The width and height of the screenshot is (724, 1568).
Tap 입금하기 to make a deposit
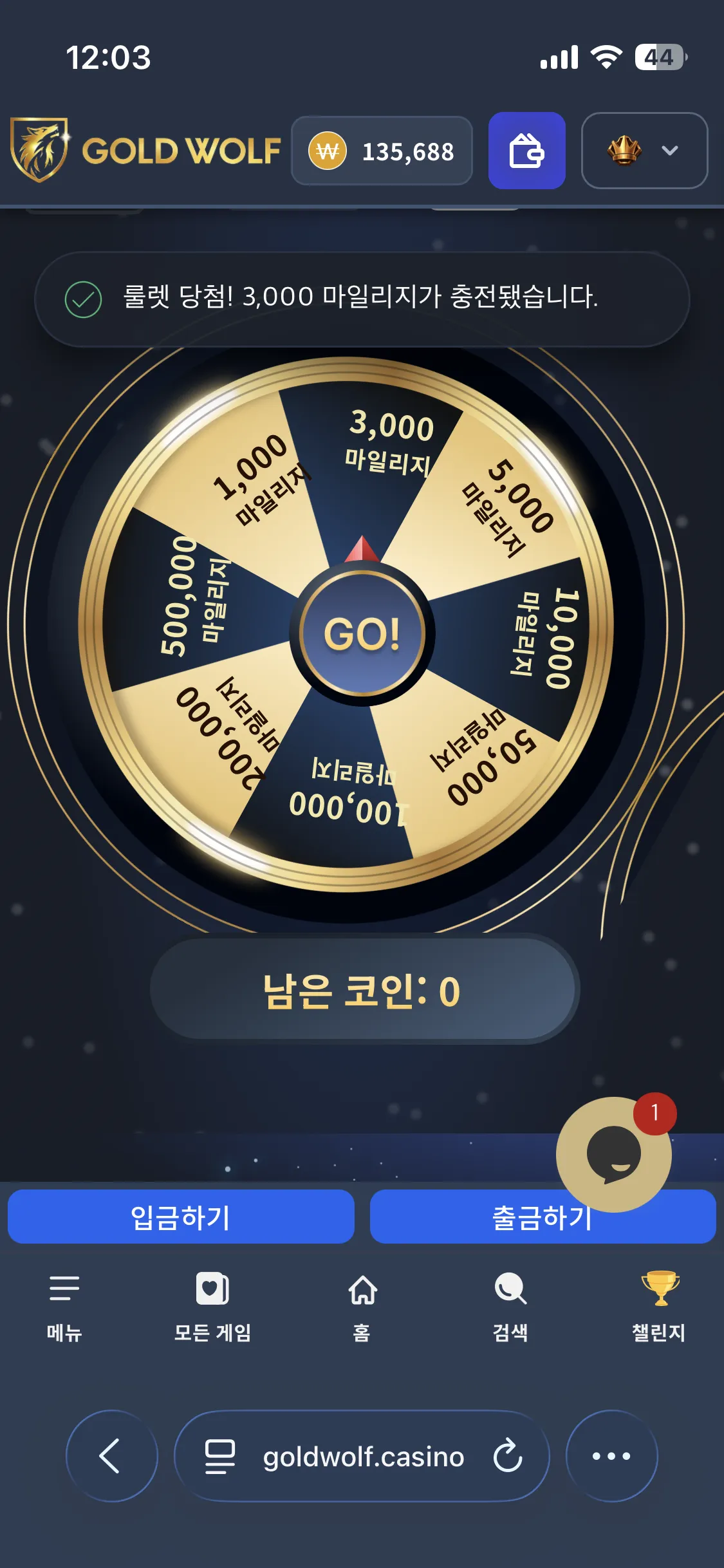click(181, 1217)
